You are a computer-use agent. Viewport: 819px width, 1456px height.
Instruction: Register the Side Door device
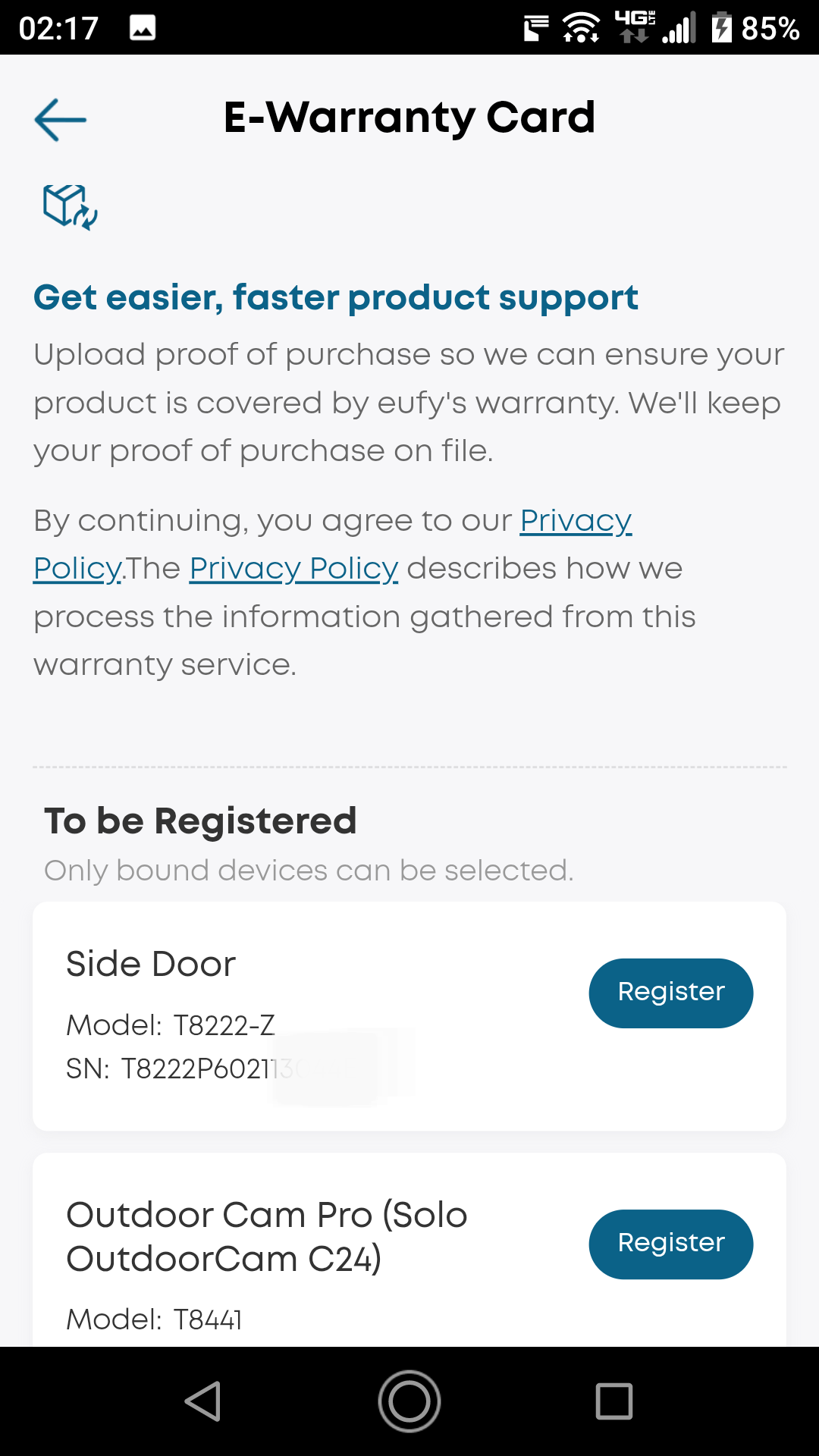tap(670, 993)
